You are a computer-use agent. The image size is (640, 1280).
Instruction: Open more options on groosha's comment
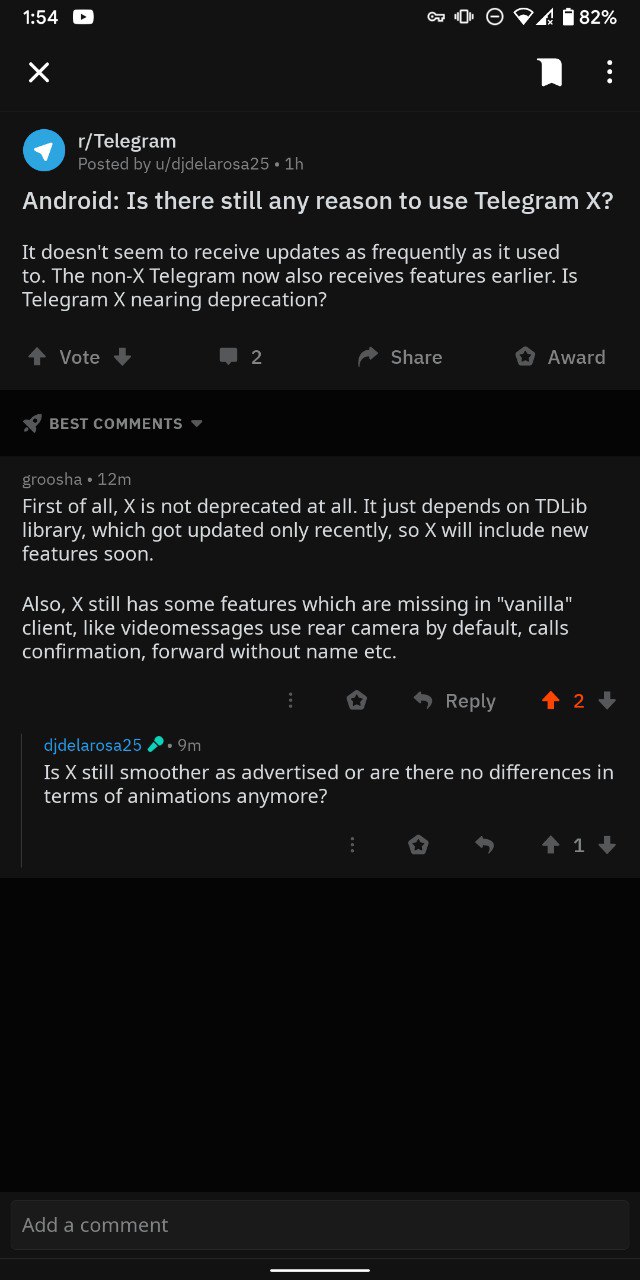click(x=290, y=701)
